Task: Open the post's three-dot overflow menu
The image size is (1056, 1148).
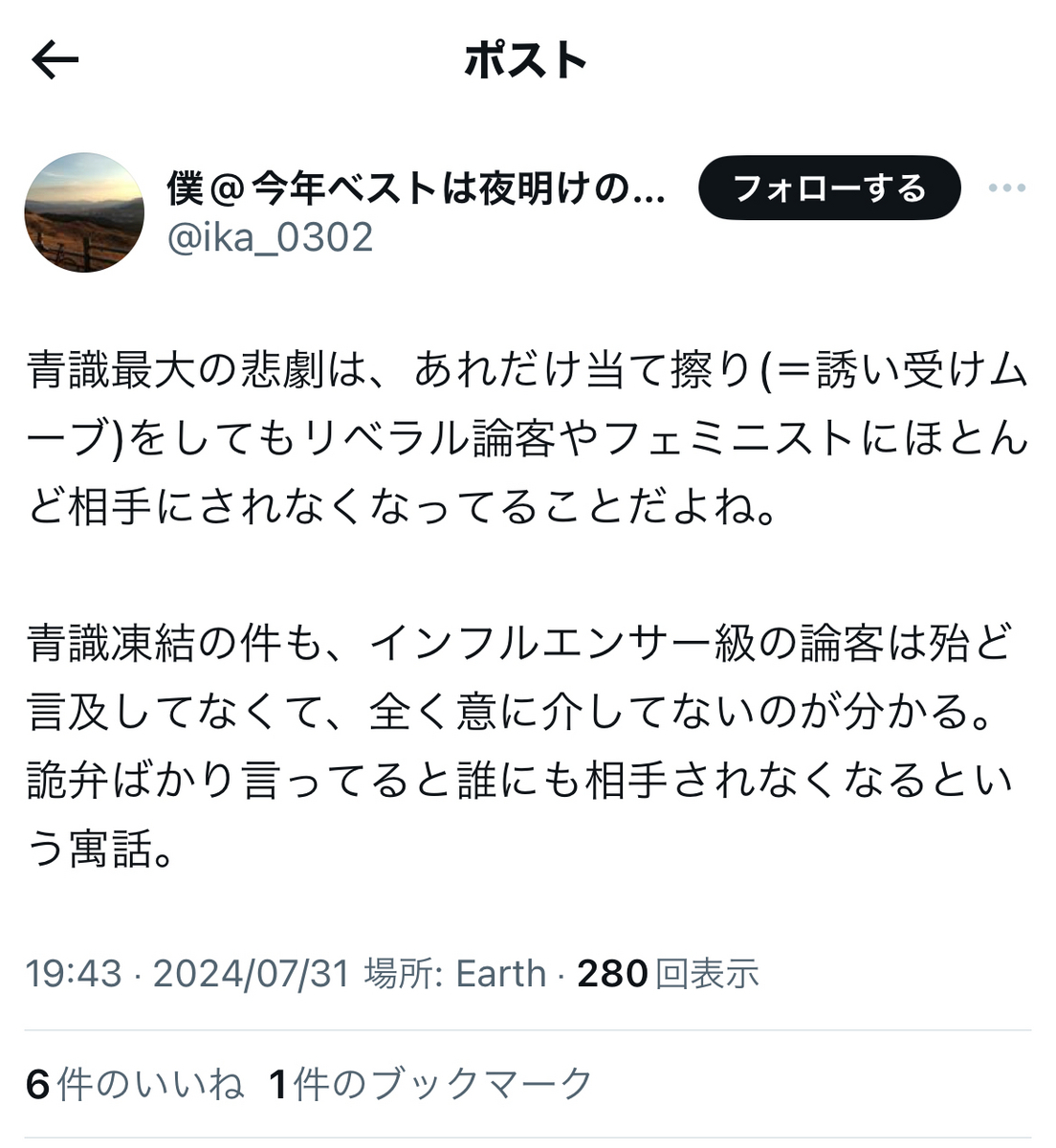Action: coord(1006,188)
